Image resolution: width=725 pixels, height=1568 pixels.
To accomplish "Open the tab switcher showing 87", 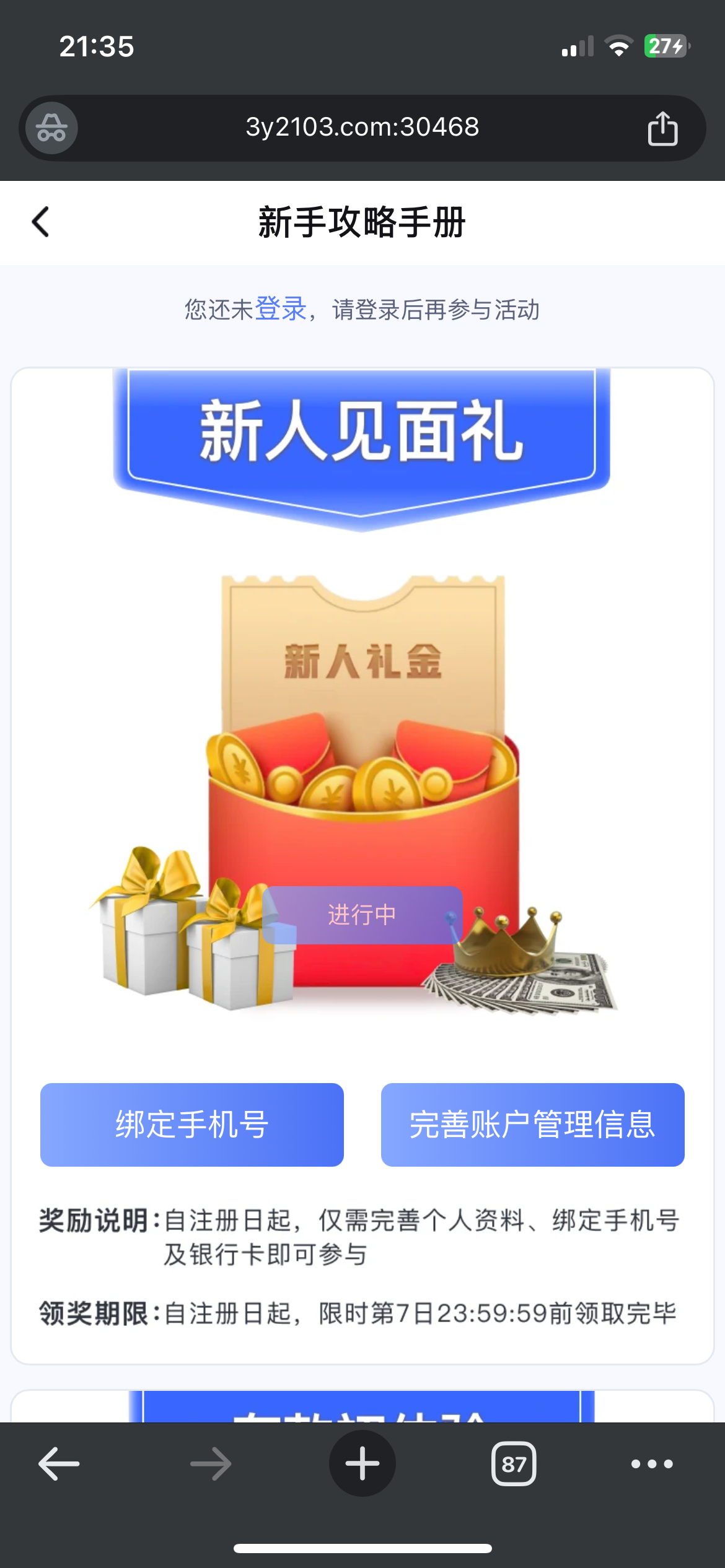I will pyautogui.click(x=514, y=1464).
